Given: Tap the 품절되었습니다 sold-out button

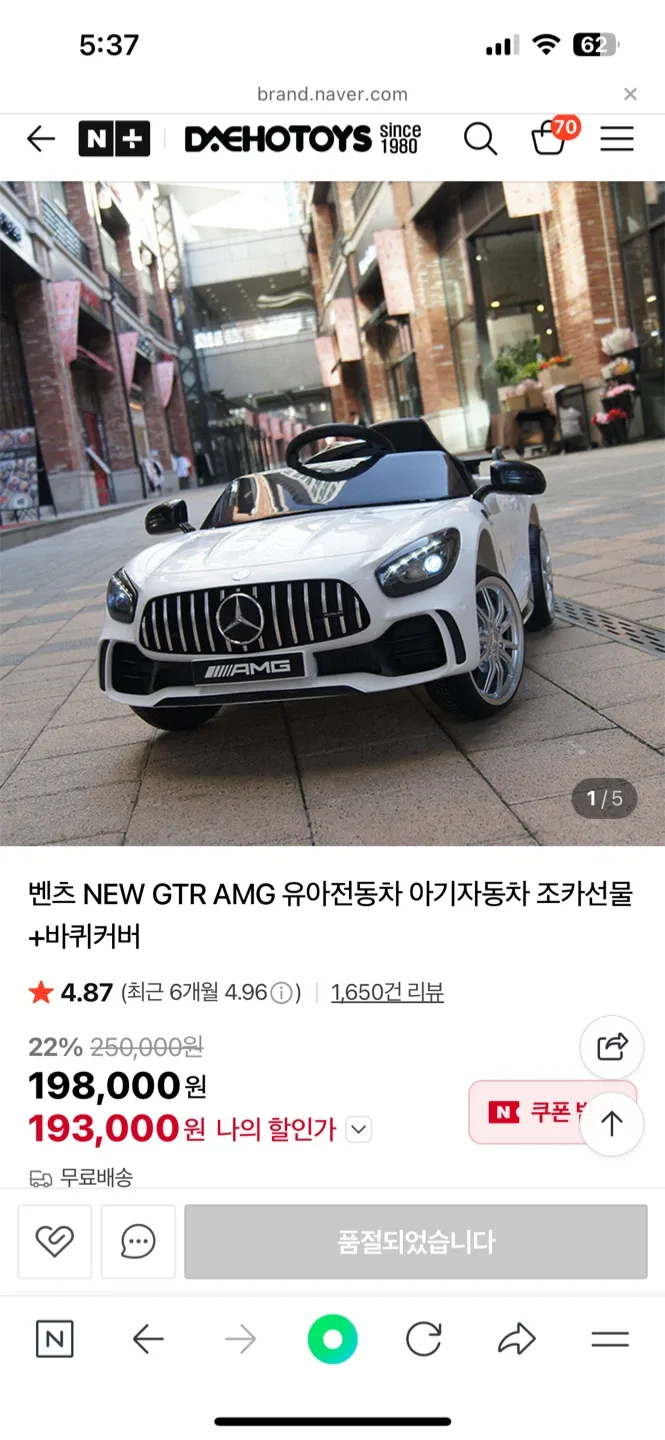Looking at the screenshot, I should coord(416,1241).
